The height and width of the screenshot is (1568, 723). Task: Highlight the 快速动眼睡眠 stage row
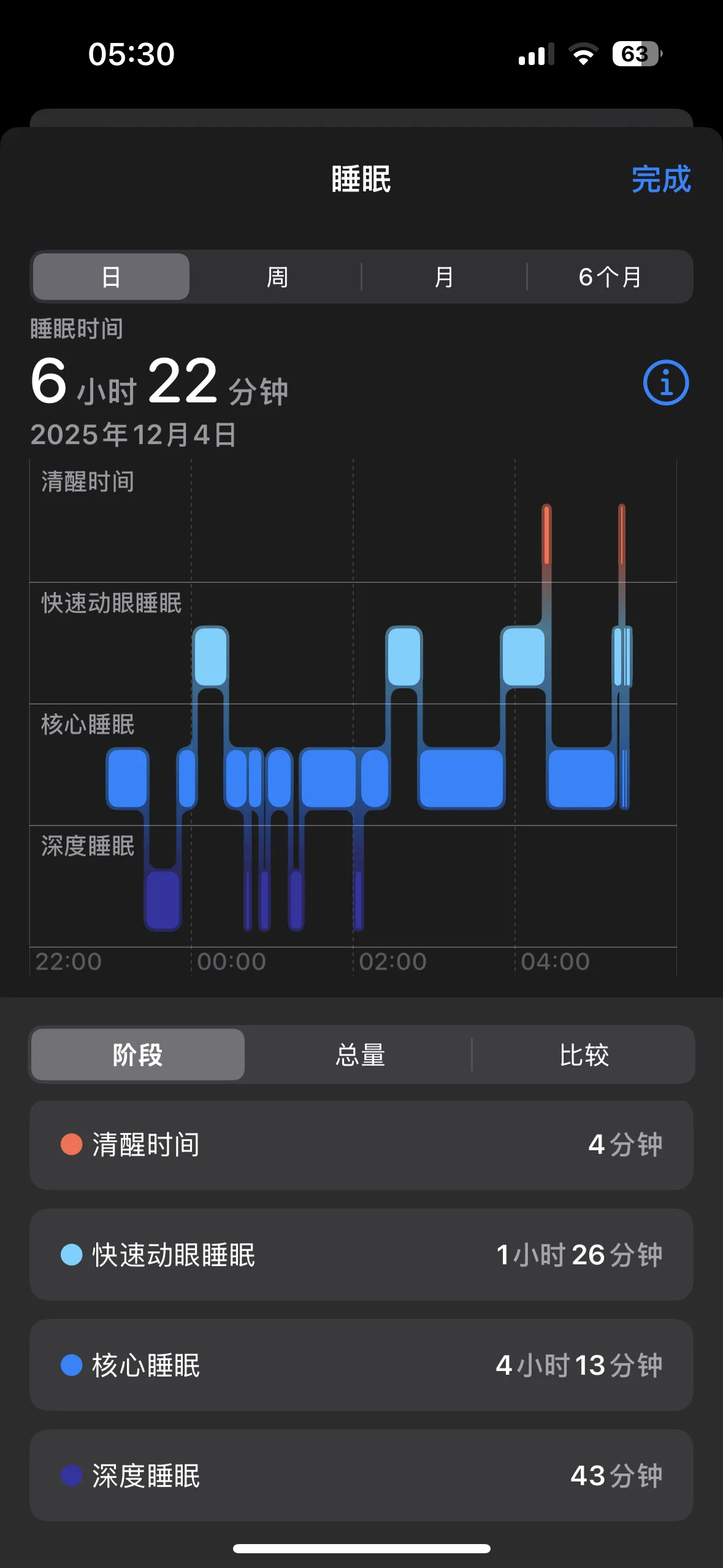[x=361, y=1255]
